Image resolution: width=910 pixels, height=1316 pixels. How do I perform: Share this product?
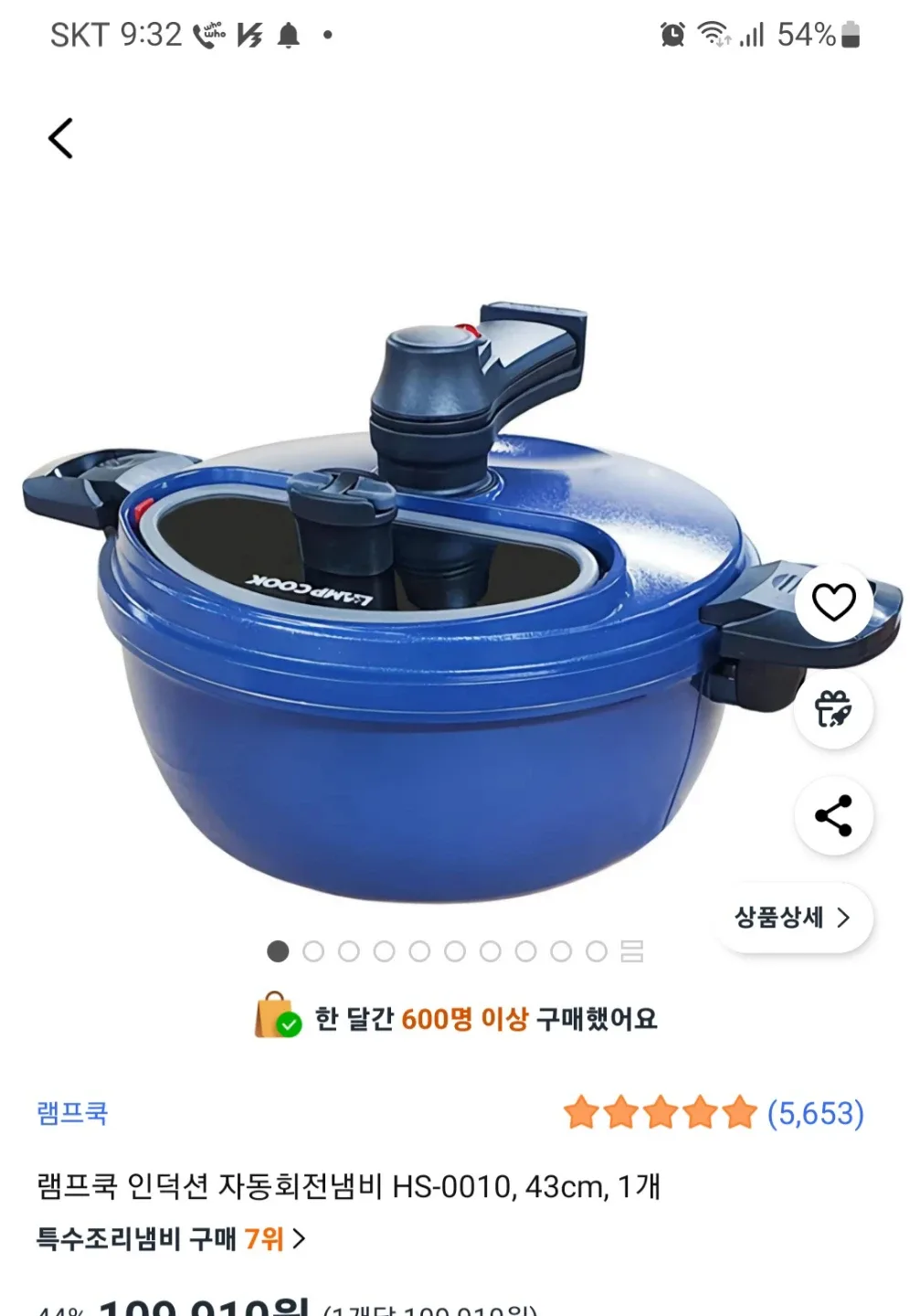click(833, 816)
